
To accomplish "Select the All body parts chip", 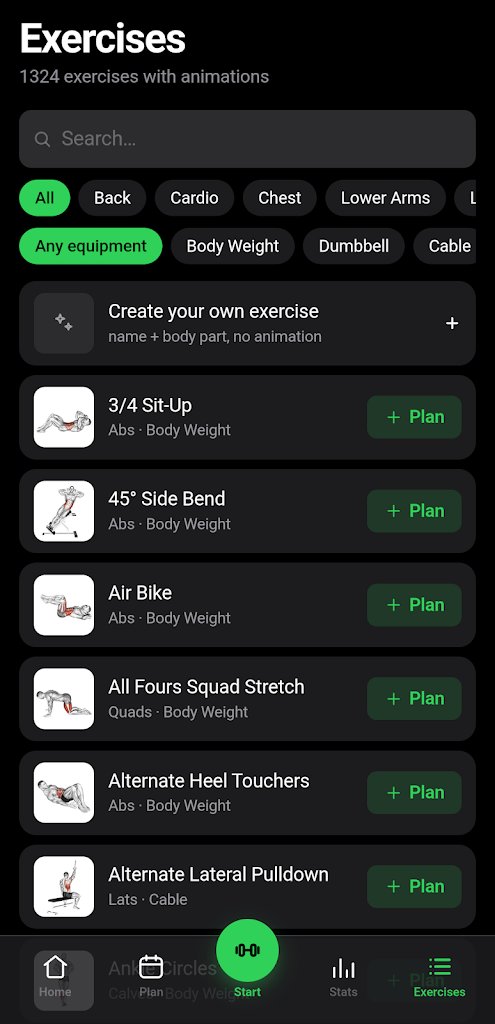I will point(44,198).
